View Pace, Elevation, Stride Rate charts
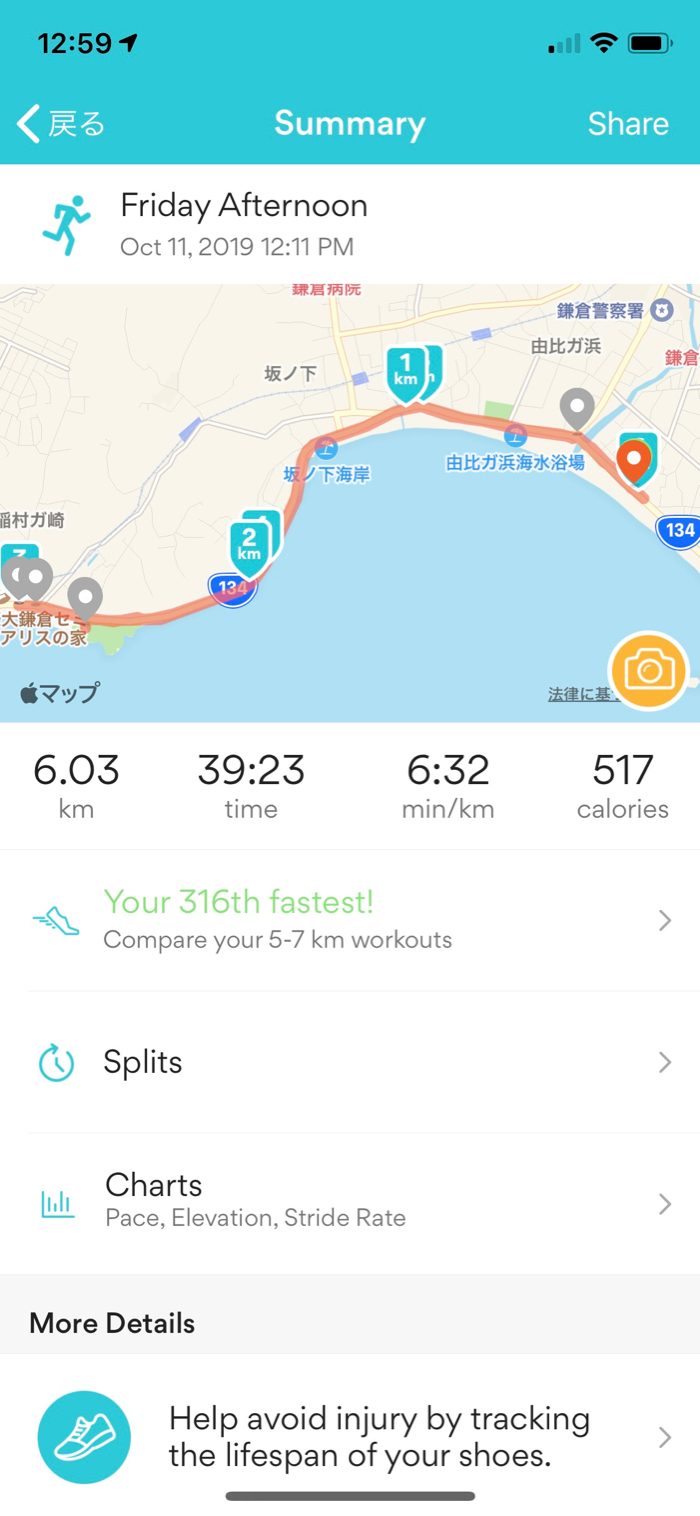The width and height of the screenshot is (700, 1516). coord(350,1203)
